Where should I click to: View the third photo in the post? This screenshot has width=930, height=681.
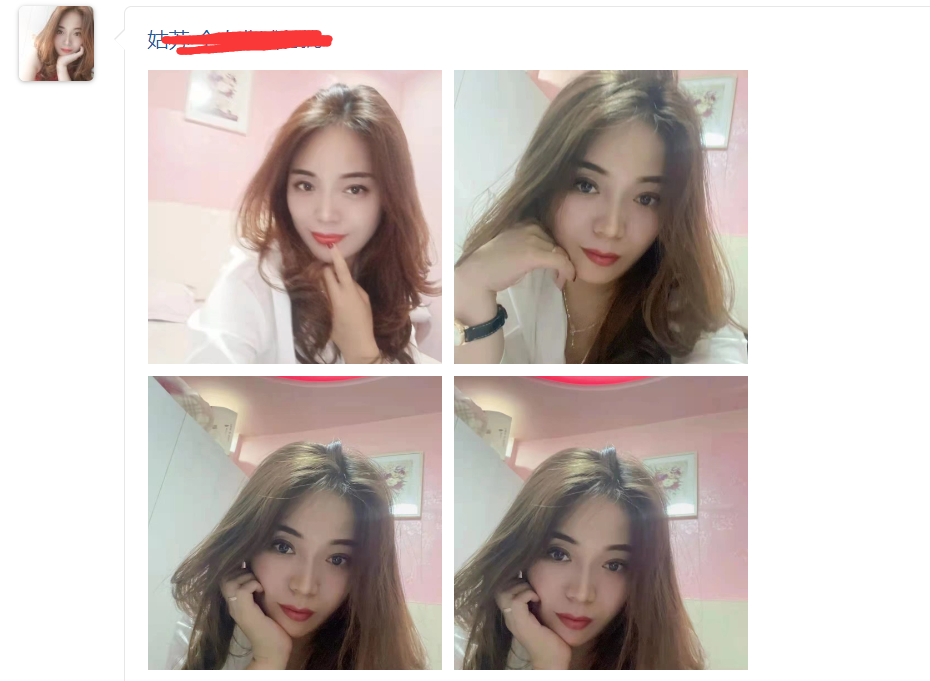pyautogui.click(x=294, y=522)
